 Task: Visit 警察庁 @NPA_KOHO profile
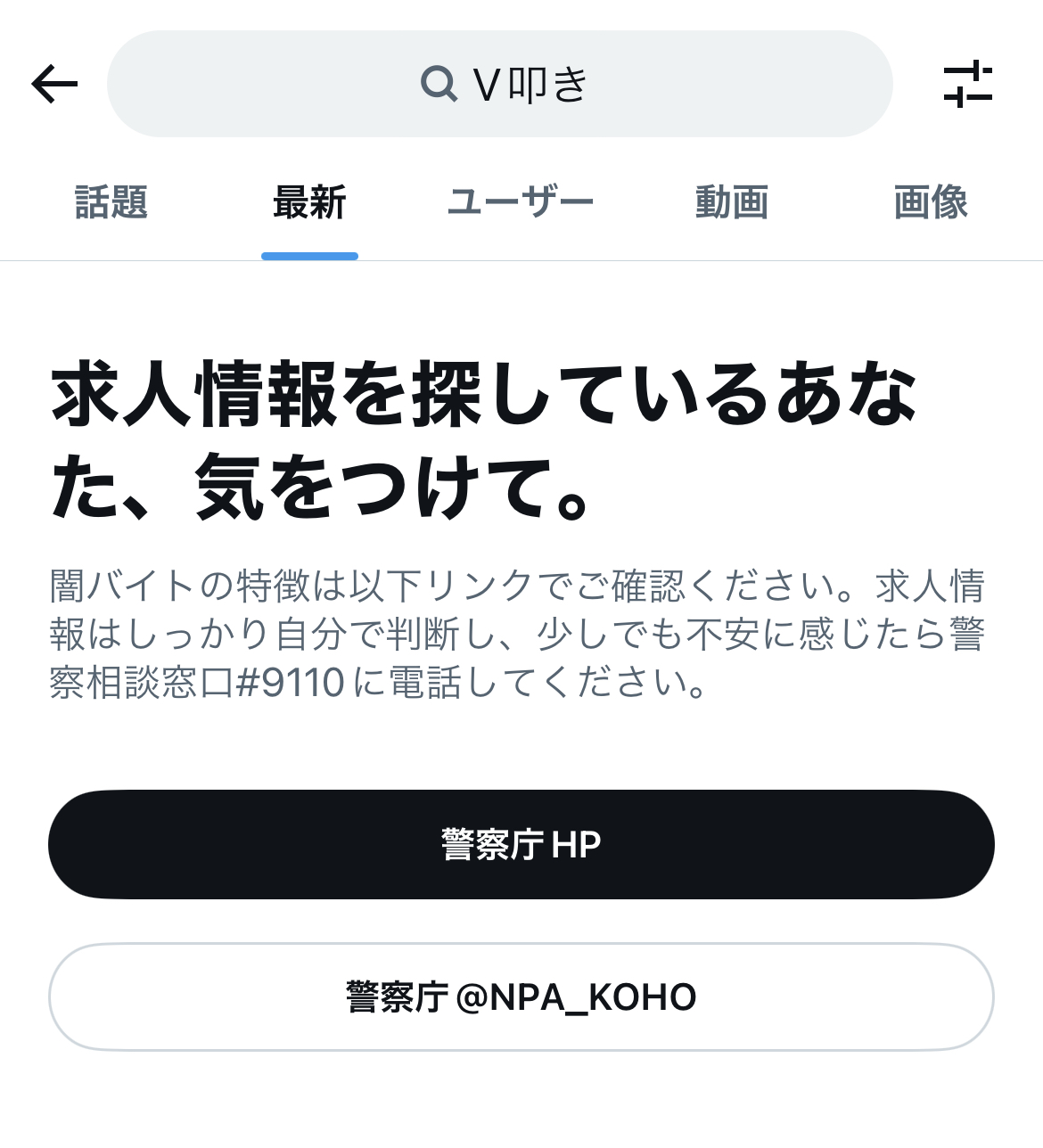tap(521, 997)
